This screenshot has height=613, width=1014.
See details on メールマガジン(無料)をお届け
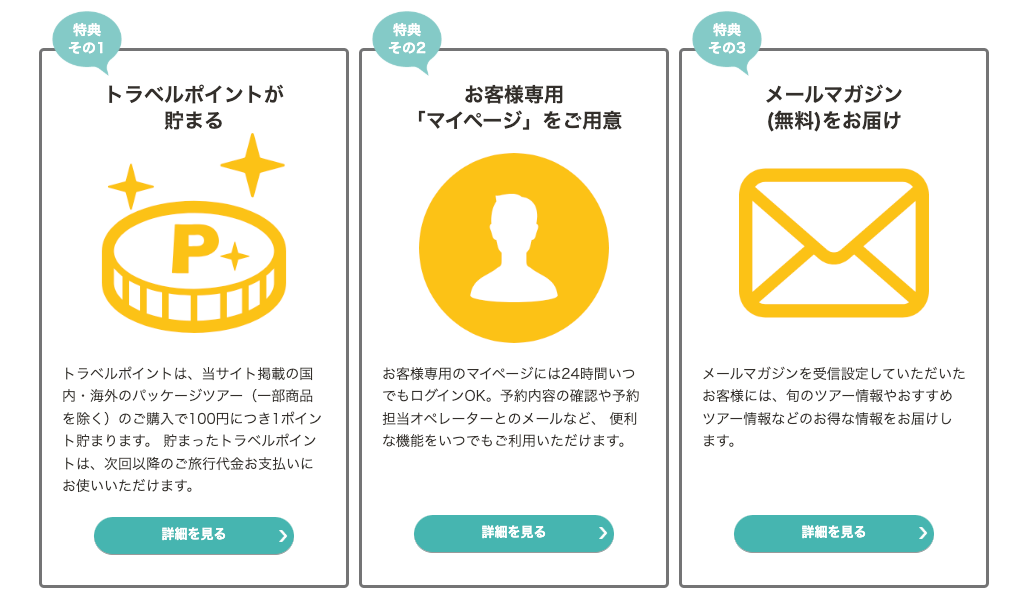pyautogui.click(x=833, y=533)
